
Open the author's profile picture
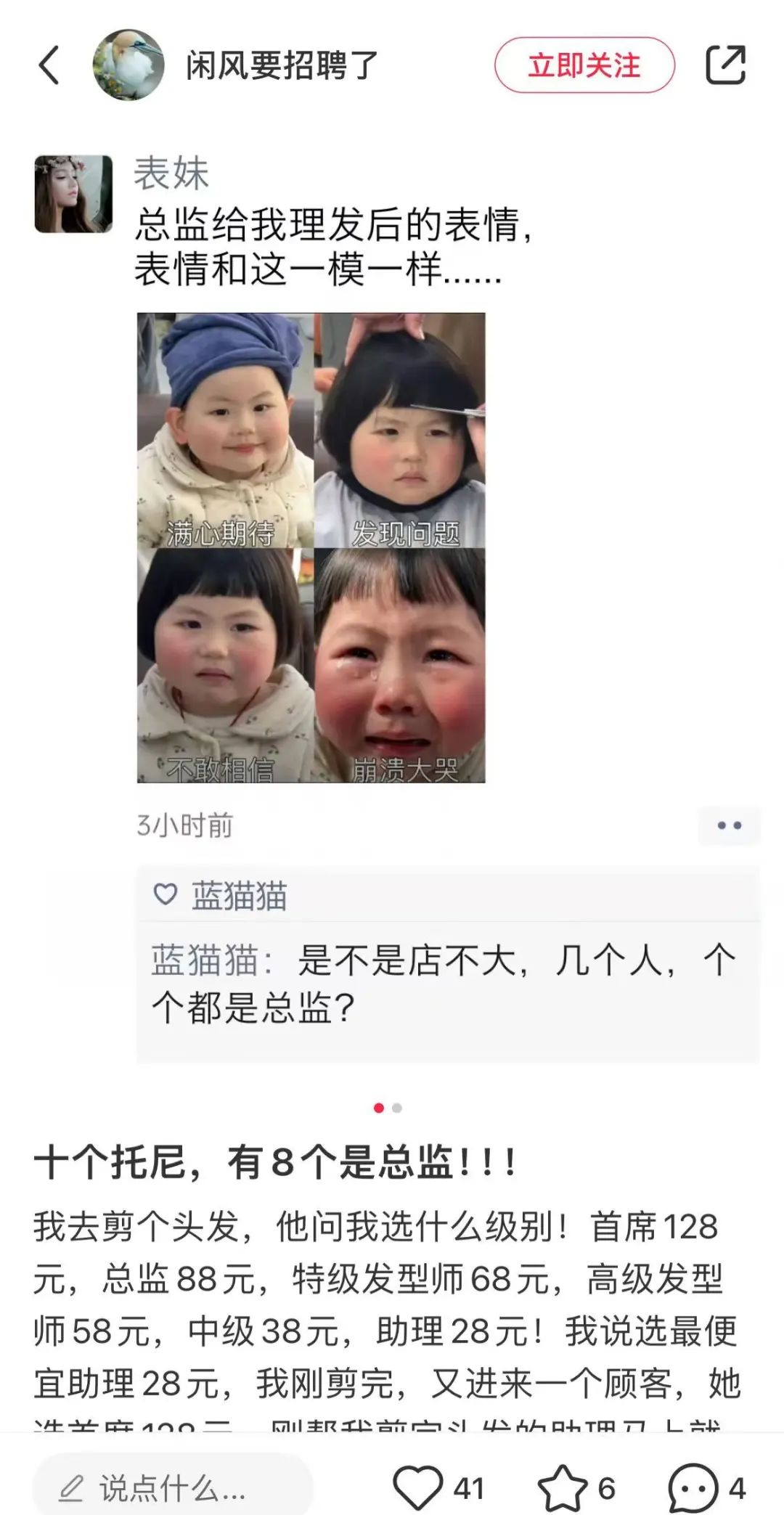tap(128, 65)
